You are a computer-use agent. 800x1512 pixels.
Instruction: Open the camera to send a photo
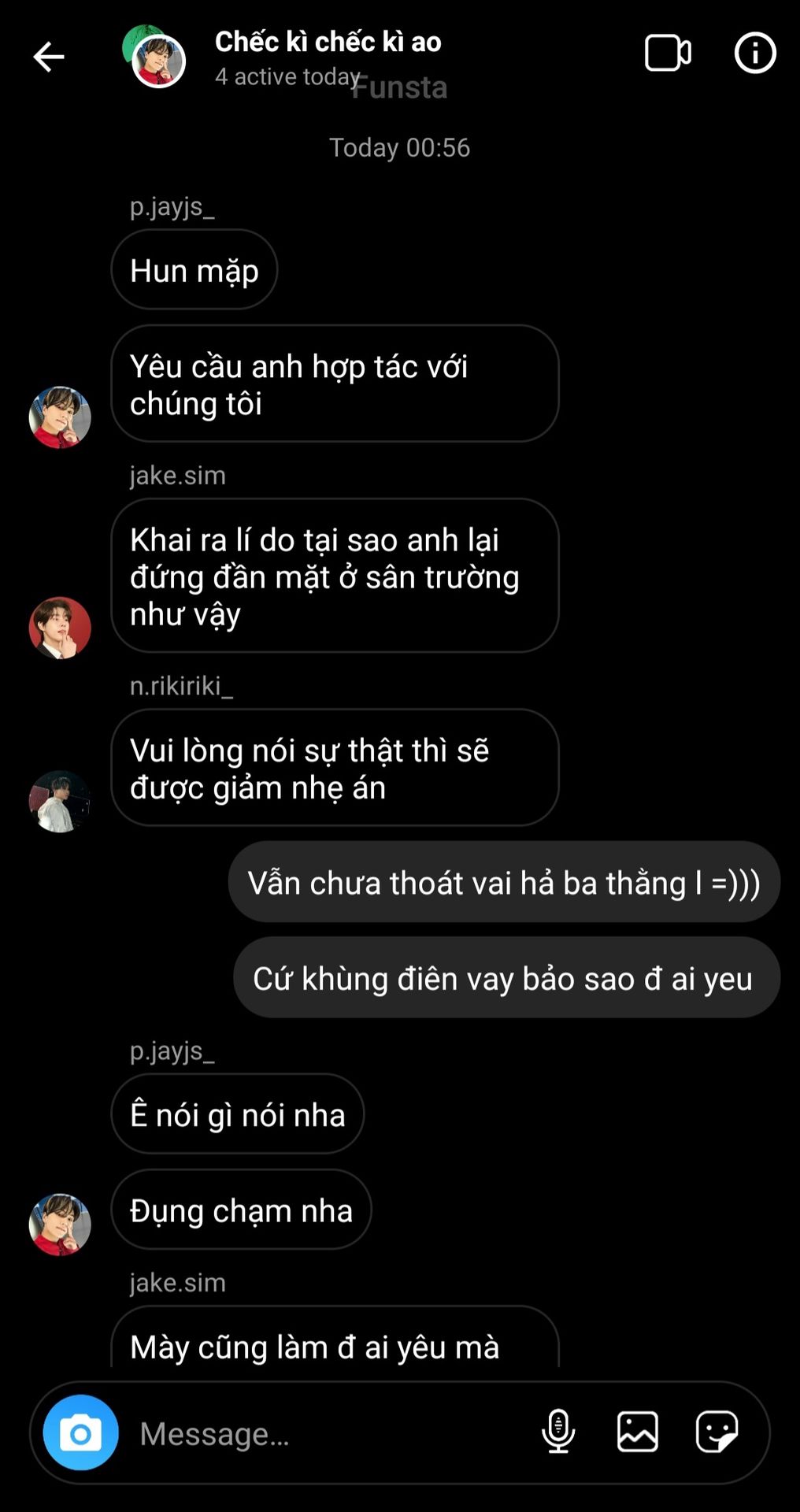(x=80, y=1432)
